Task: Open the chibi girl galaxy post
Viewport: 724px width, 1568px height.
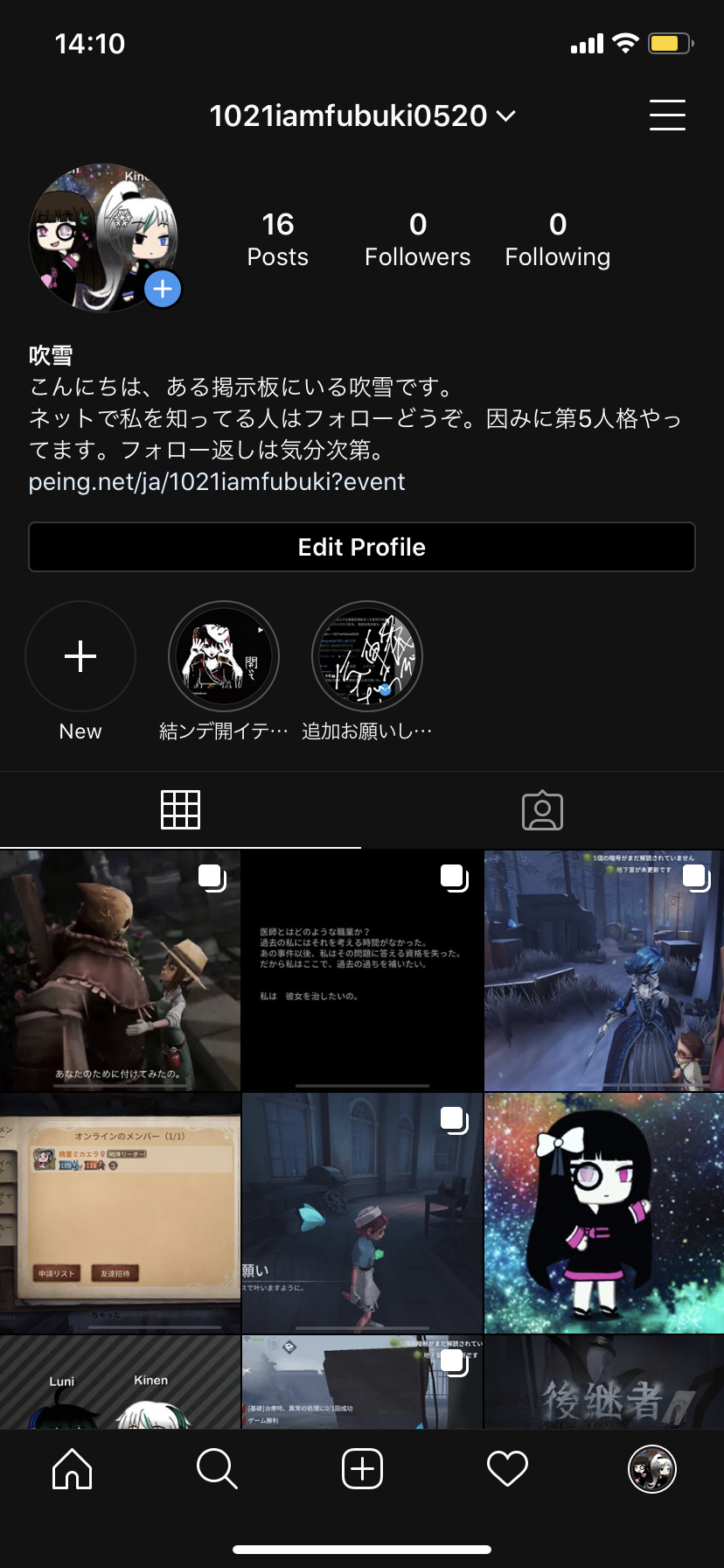Action: (x=604, y=1213)
